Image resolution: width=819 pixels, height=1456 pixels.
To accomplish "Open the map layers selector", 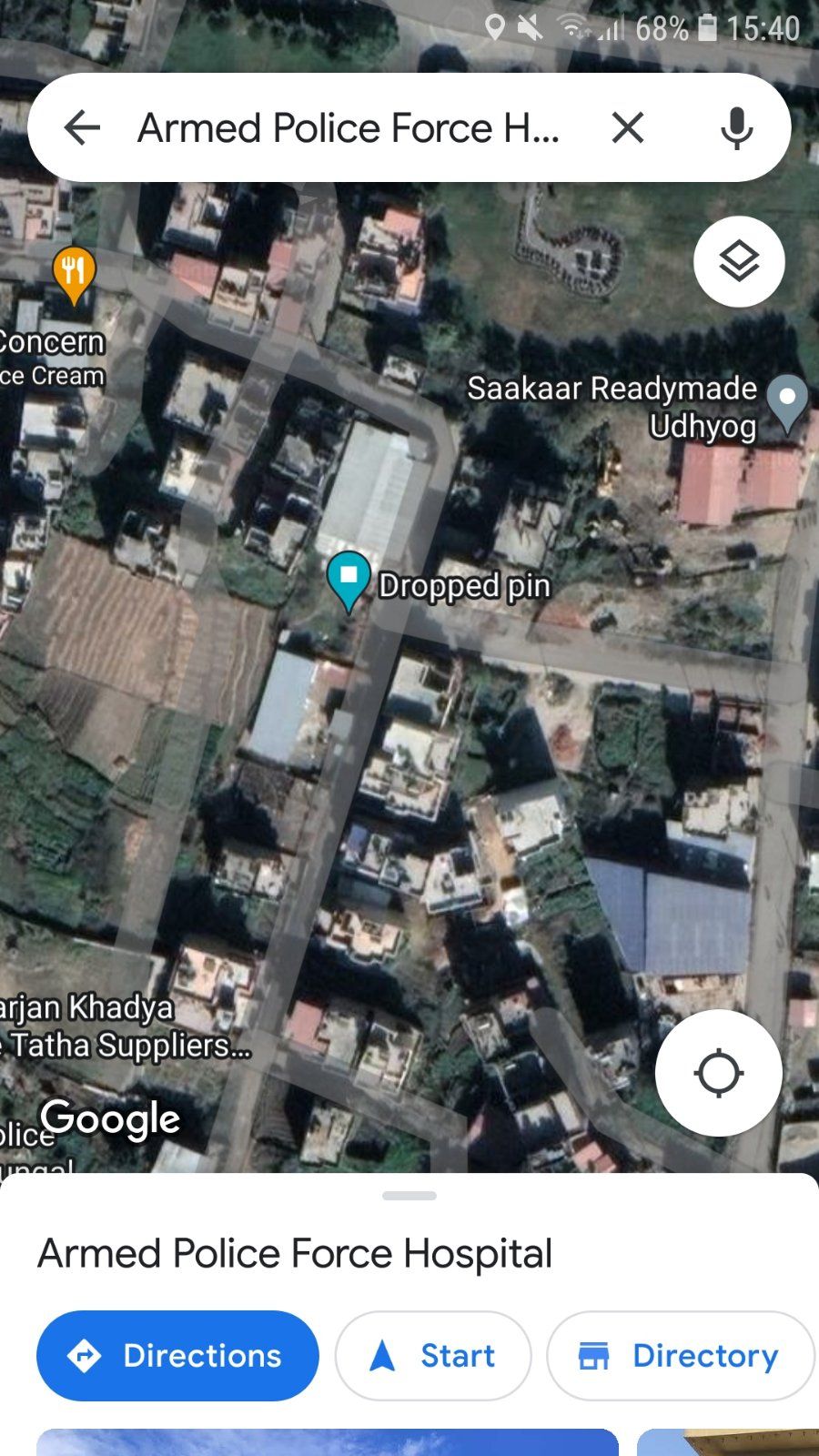I will point(739,262).
